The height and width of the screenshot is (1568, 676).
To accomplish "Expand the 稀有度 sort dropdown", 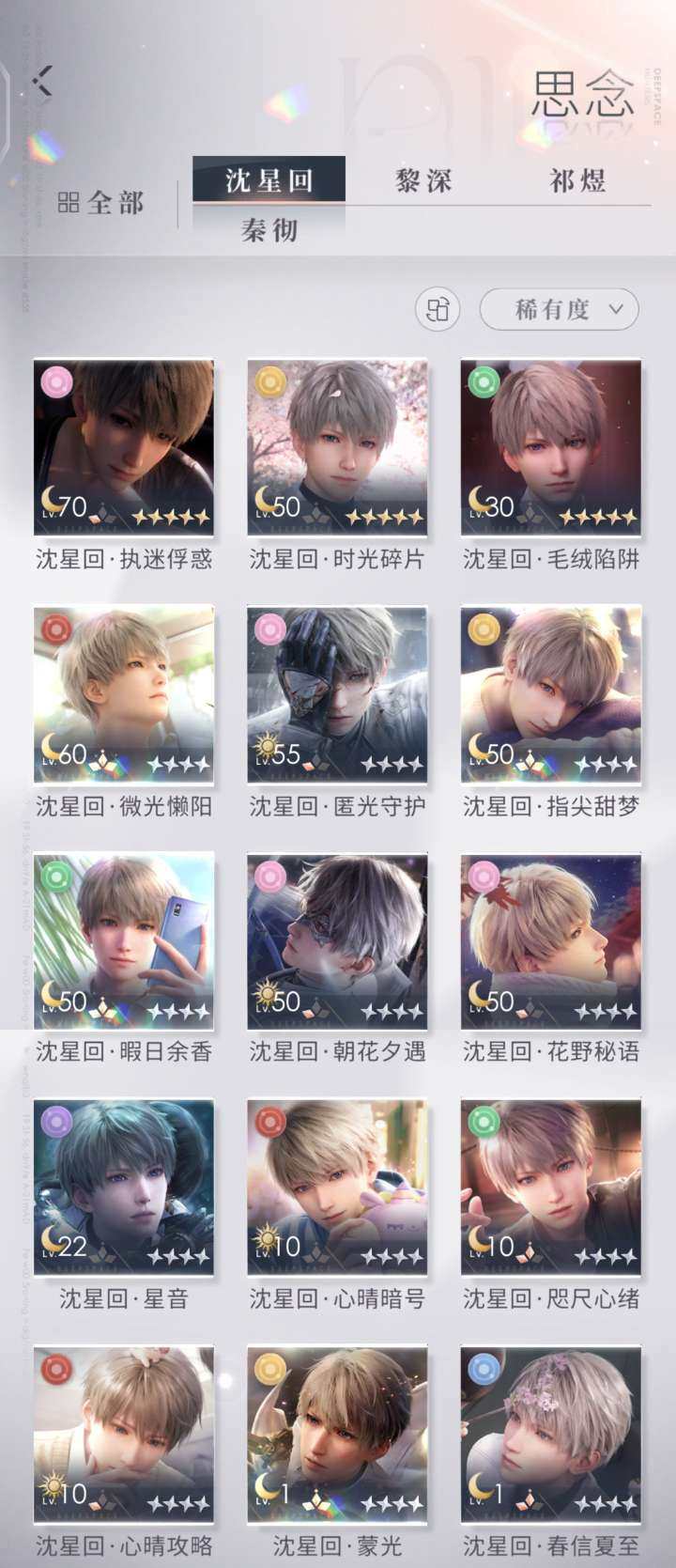I will coord(559,309).
